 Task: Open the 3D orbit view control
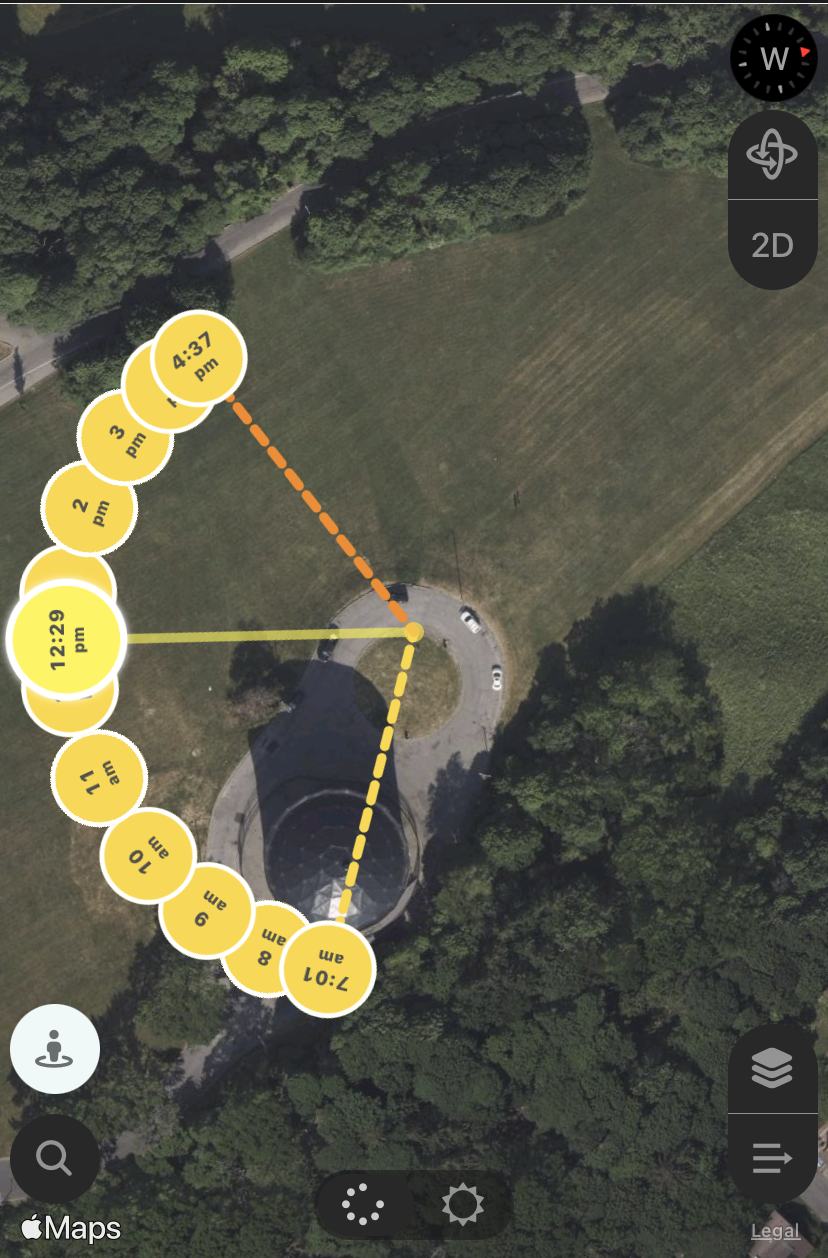click(x=772, y=155)
